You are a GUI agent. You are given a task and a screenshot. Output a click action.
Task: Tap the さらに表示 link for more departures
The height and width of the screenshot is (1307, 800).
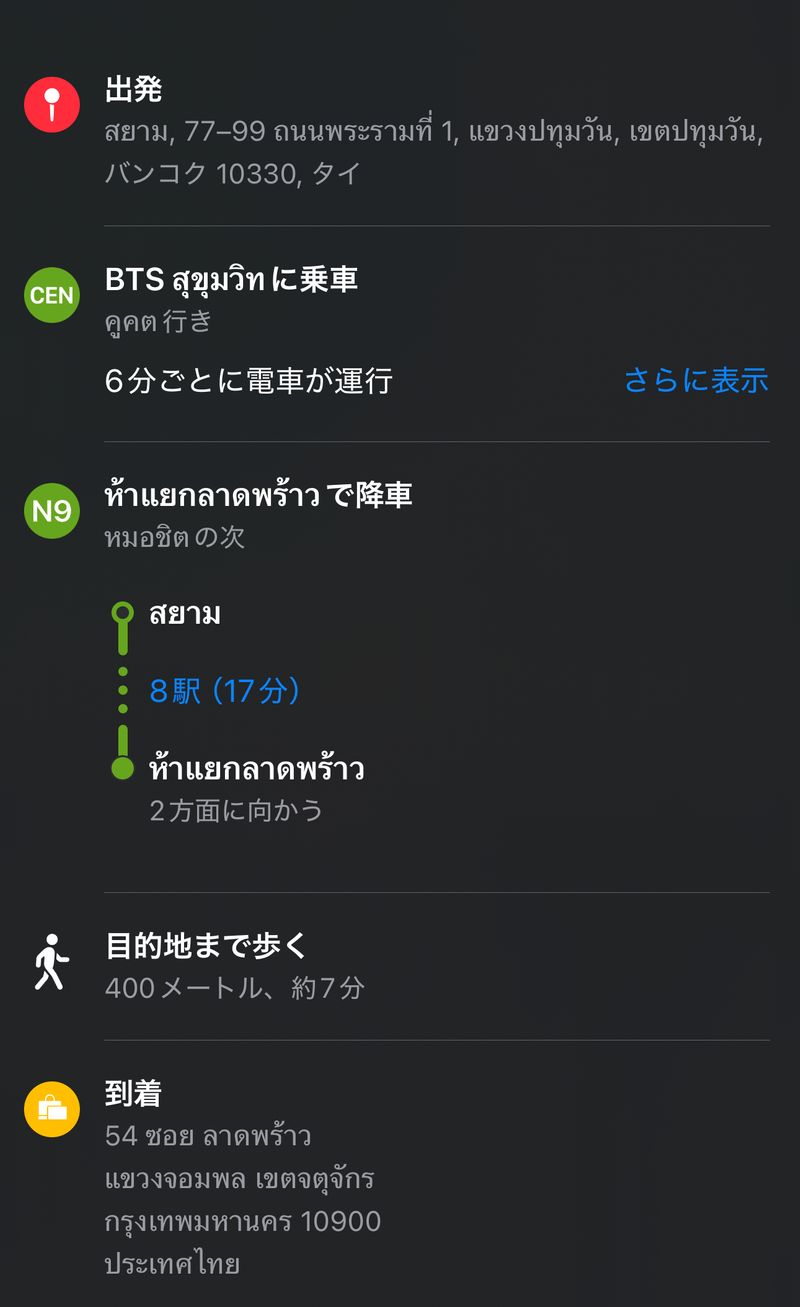coord(696,380)
